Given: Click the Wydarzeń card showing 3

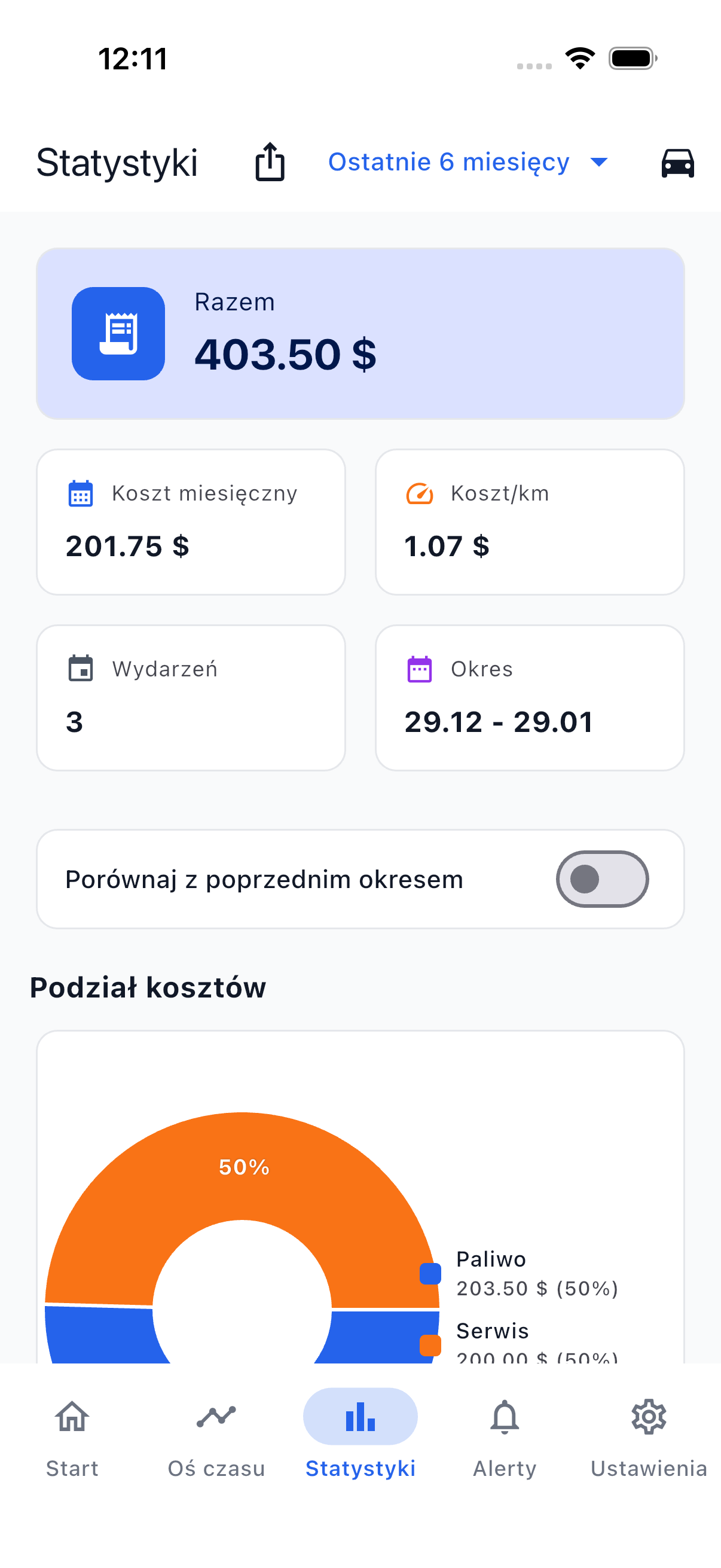Looking at the screenshot, I should [x=191, y=697].
